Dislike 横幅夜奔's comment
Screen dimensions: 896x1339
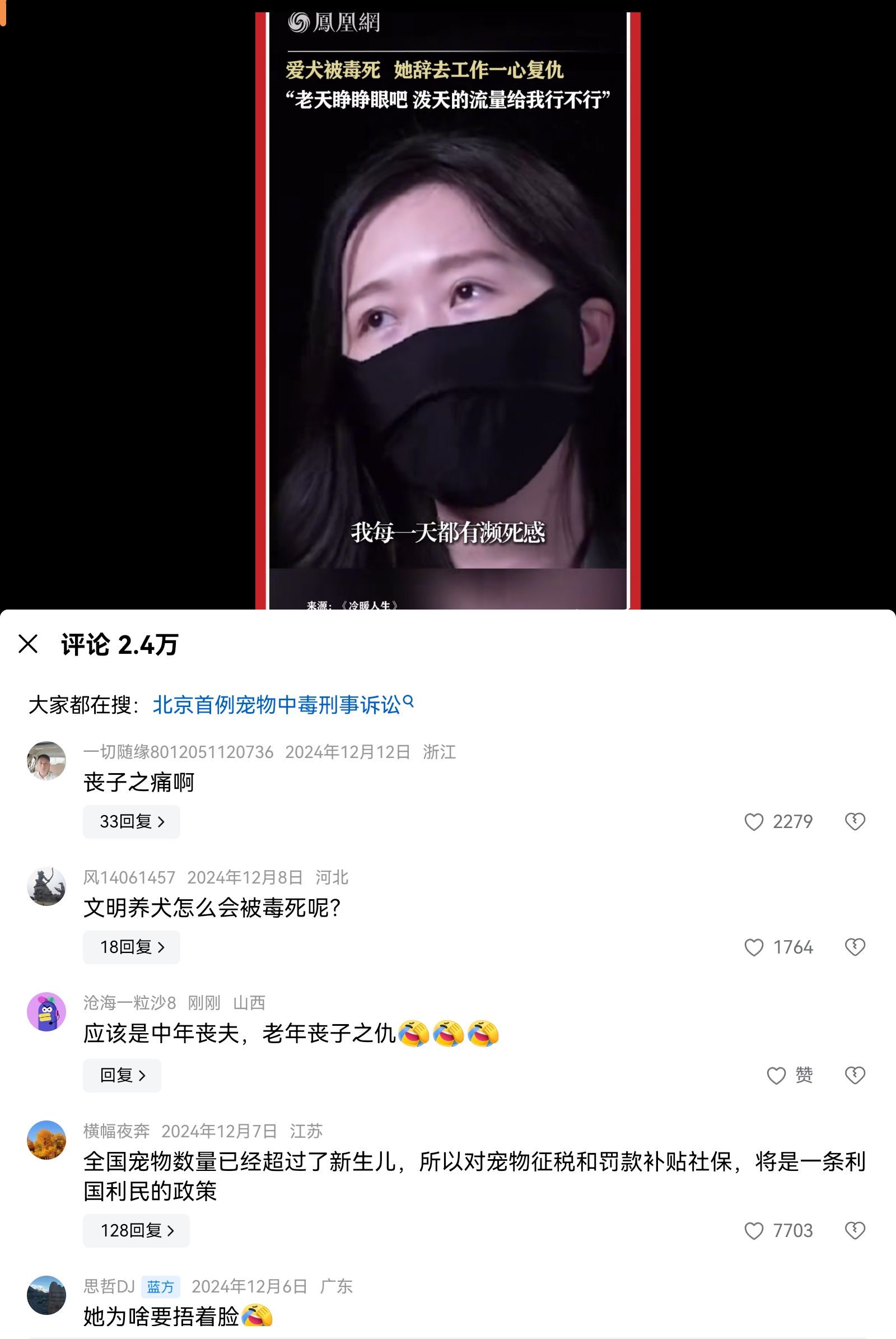click(x=855, y=1230)
